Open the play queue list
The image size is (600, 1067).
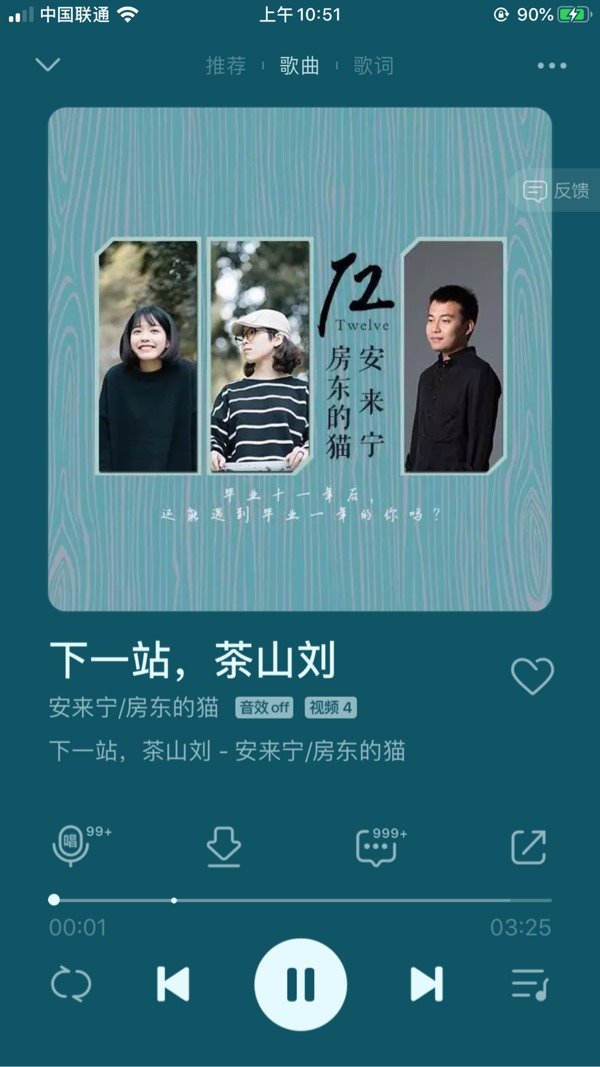pyautogui.click(x=530, y=984)
